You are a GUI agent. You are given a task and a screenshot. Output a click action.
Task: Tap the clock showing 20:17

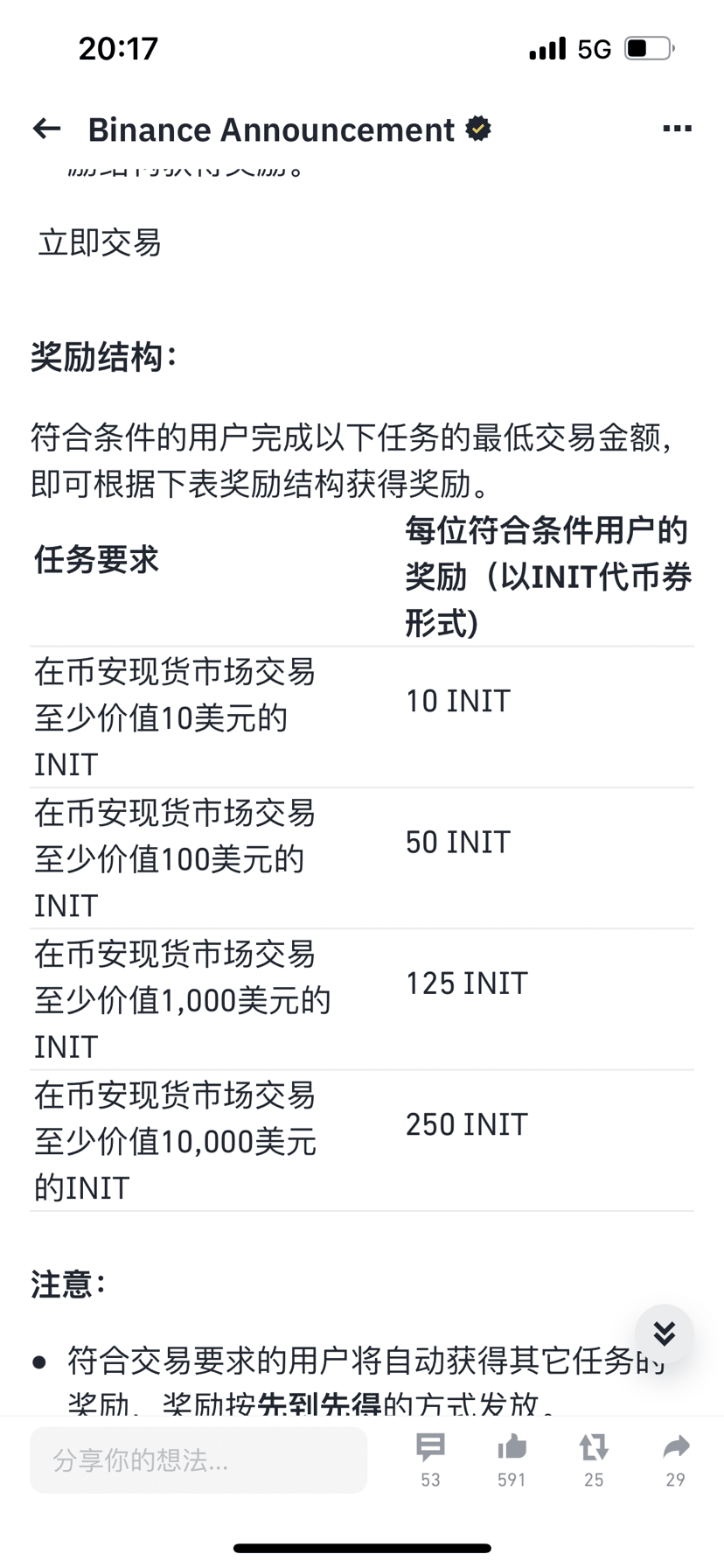117,48
